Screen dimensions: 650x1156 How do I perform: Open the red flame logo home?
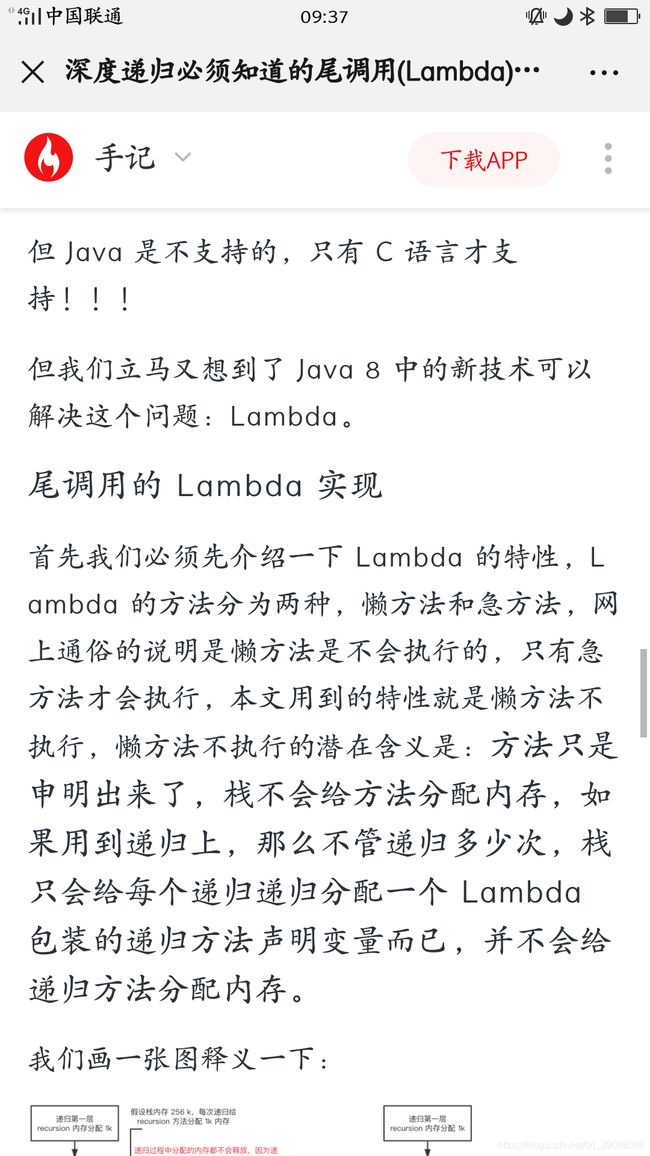(49, 157)
